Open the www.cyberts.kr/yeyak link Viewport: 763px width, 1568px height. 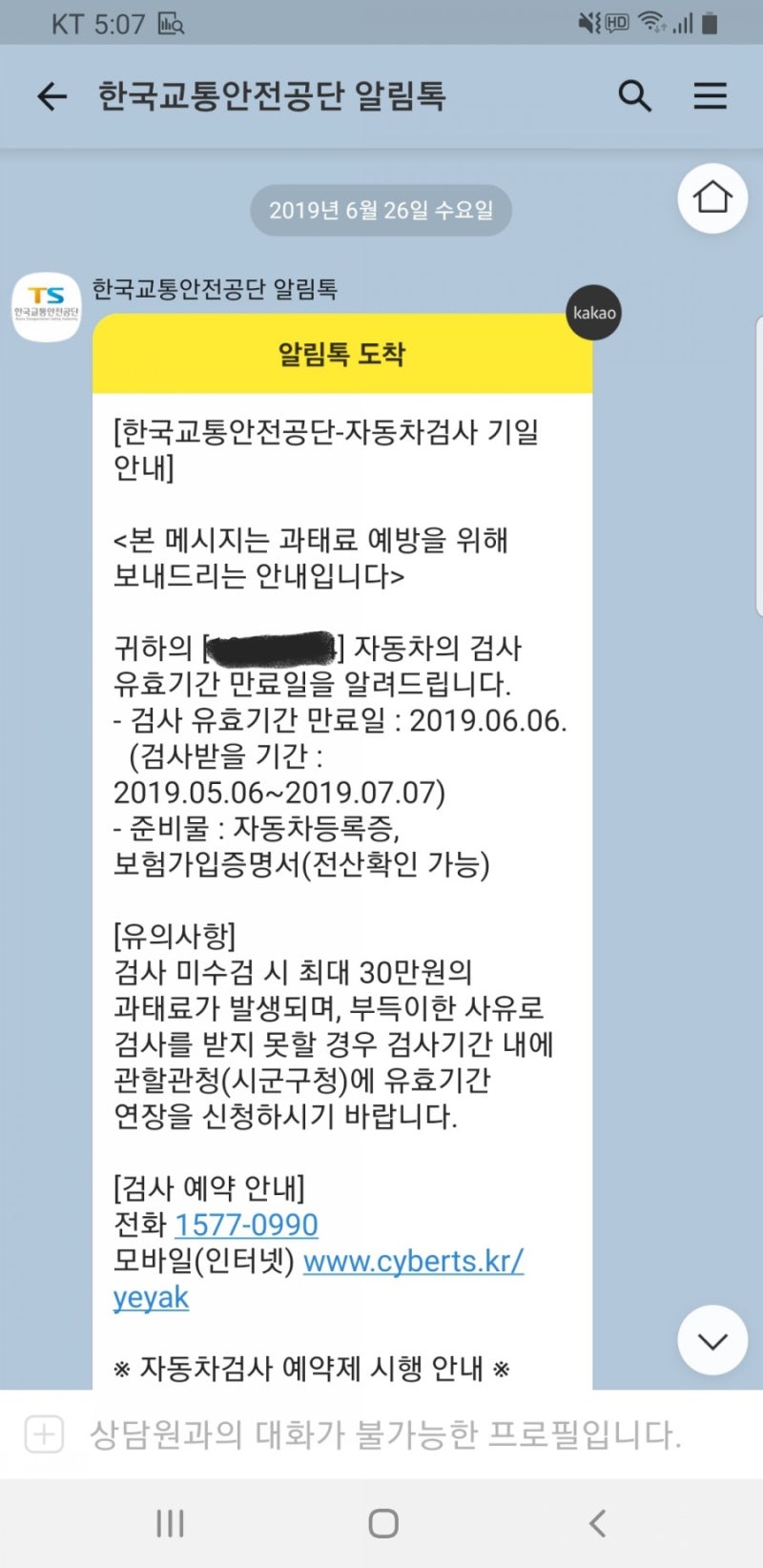(x=319, y=1279)
